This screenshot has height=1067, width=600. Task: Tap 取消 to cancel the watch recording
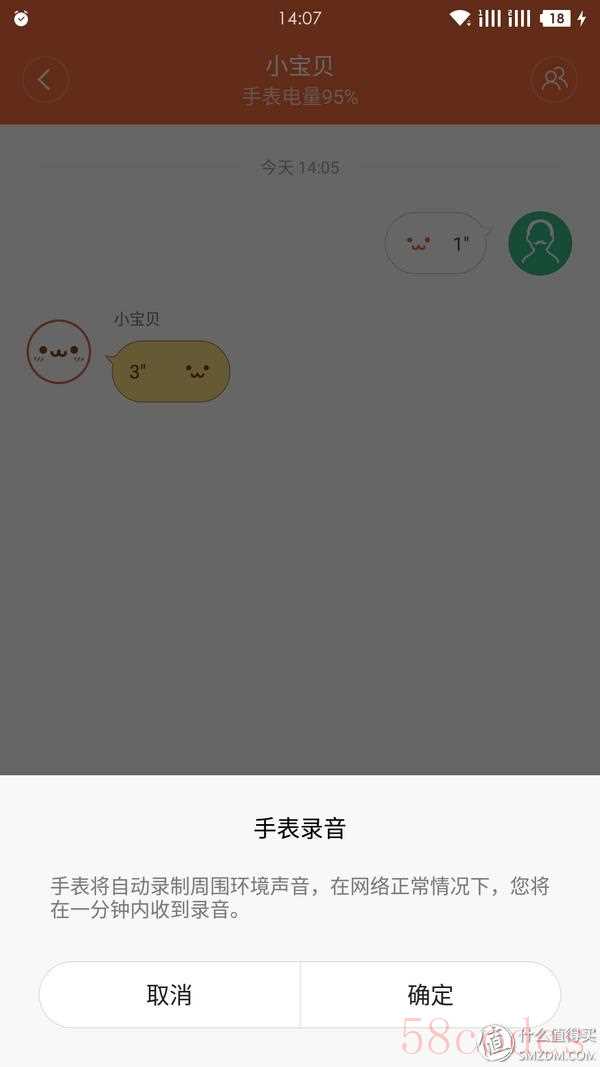coord(169,995)
